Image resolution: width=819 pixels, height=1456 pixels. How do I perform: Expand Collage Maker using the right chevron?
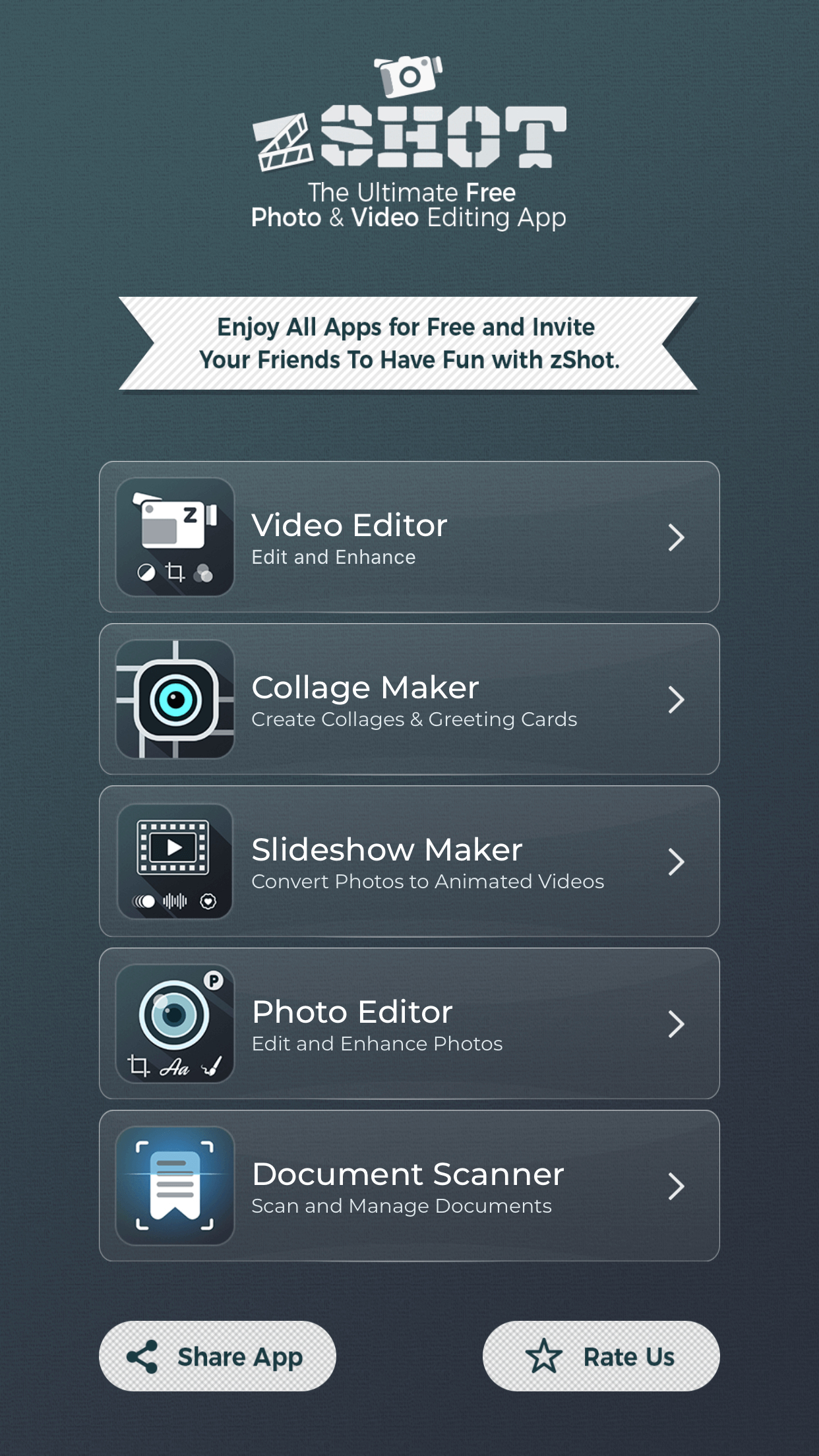point(676,699)
